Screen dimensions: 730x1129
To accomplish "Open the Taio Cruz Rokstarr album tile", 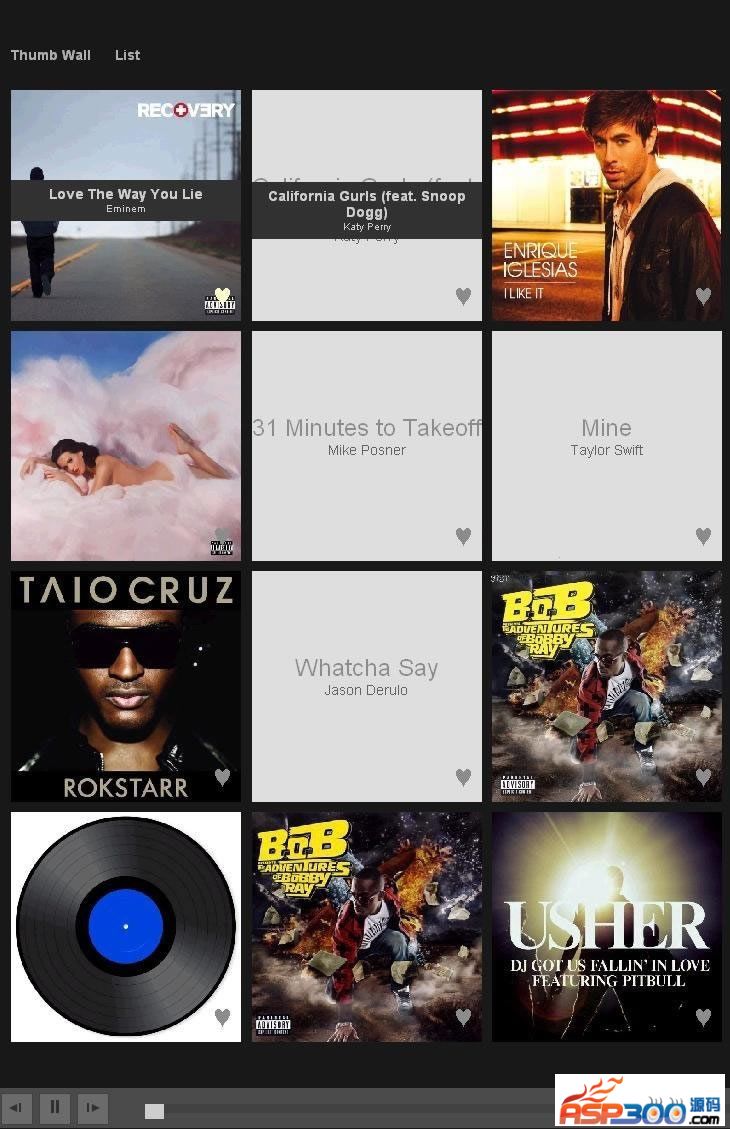I will (x=125, y=685).
